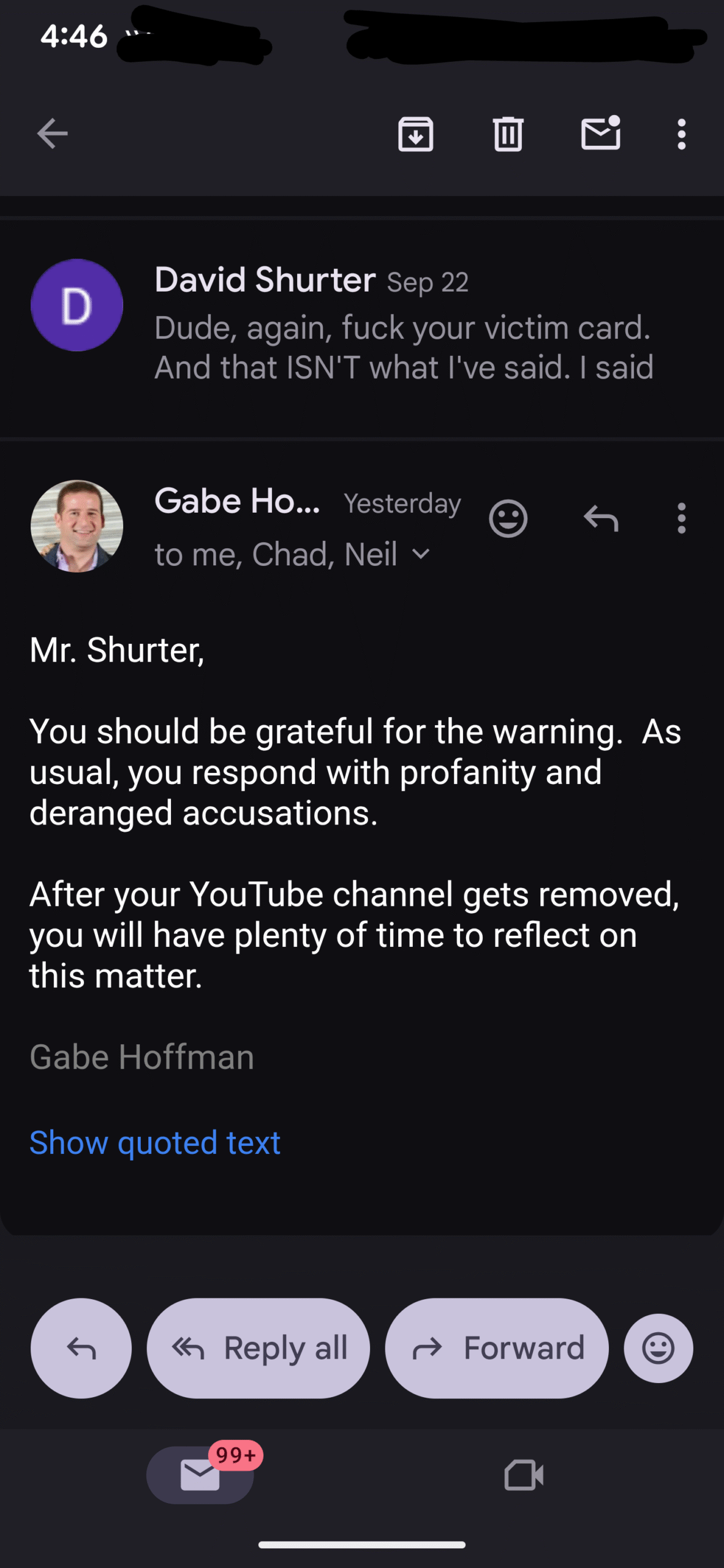
Task: Delete this email conversation
Action: tap(508, 134)
